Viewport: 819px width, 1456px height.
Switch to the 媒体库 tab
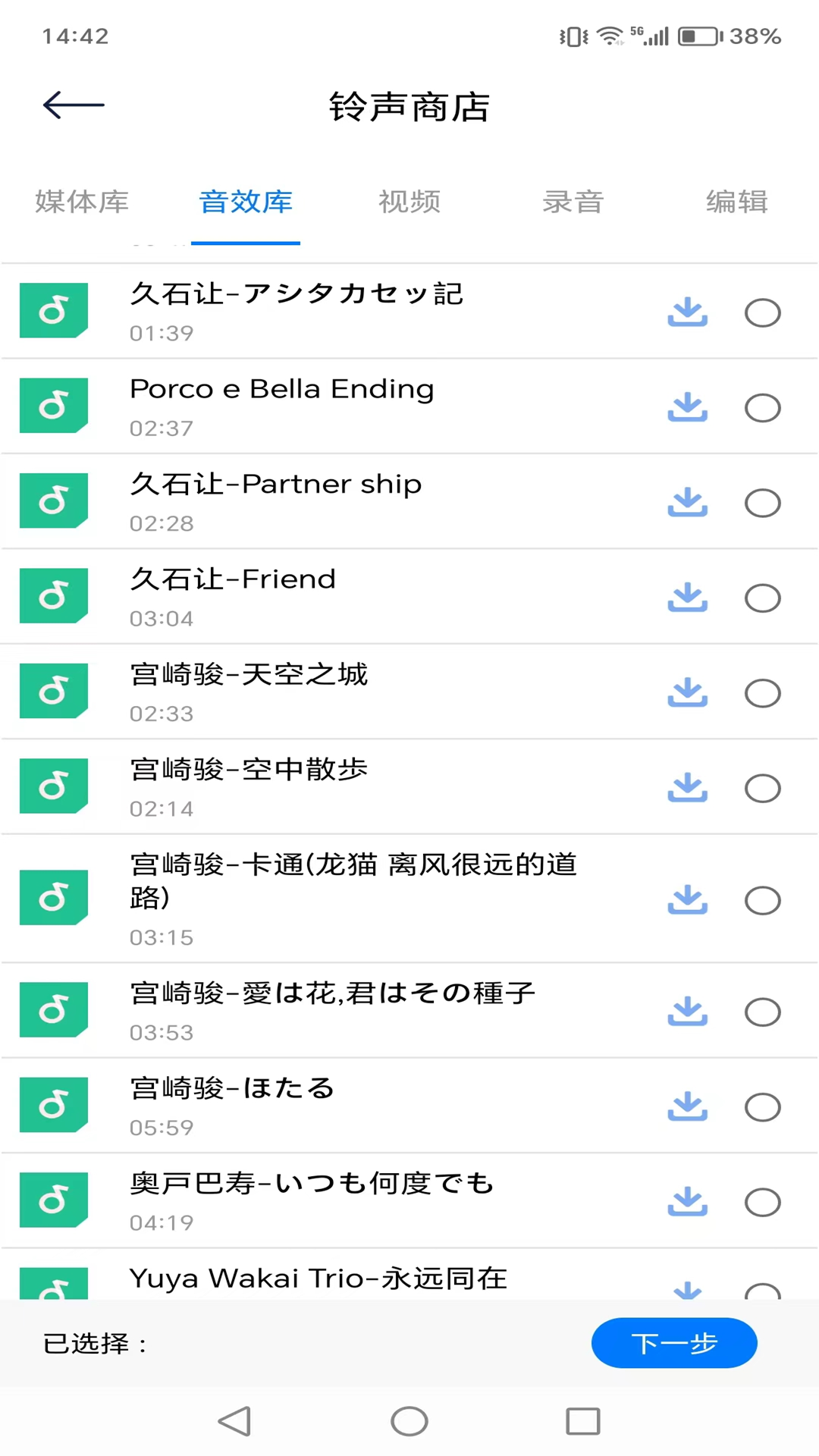pyautogui.click(x=82, y=202)
